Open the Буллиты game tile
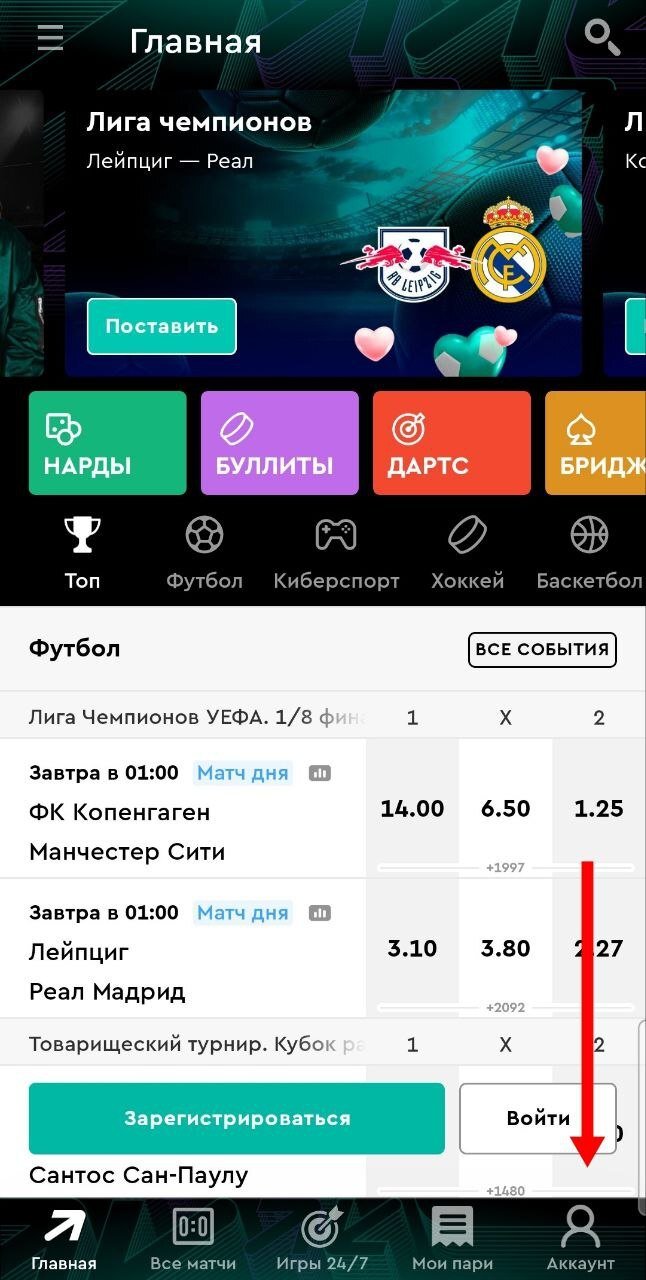This screenshot has height=1280, width=646. (x=279, y=443)
